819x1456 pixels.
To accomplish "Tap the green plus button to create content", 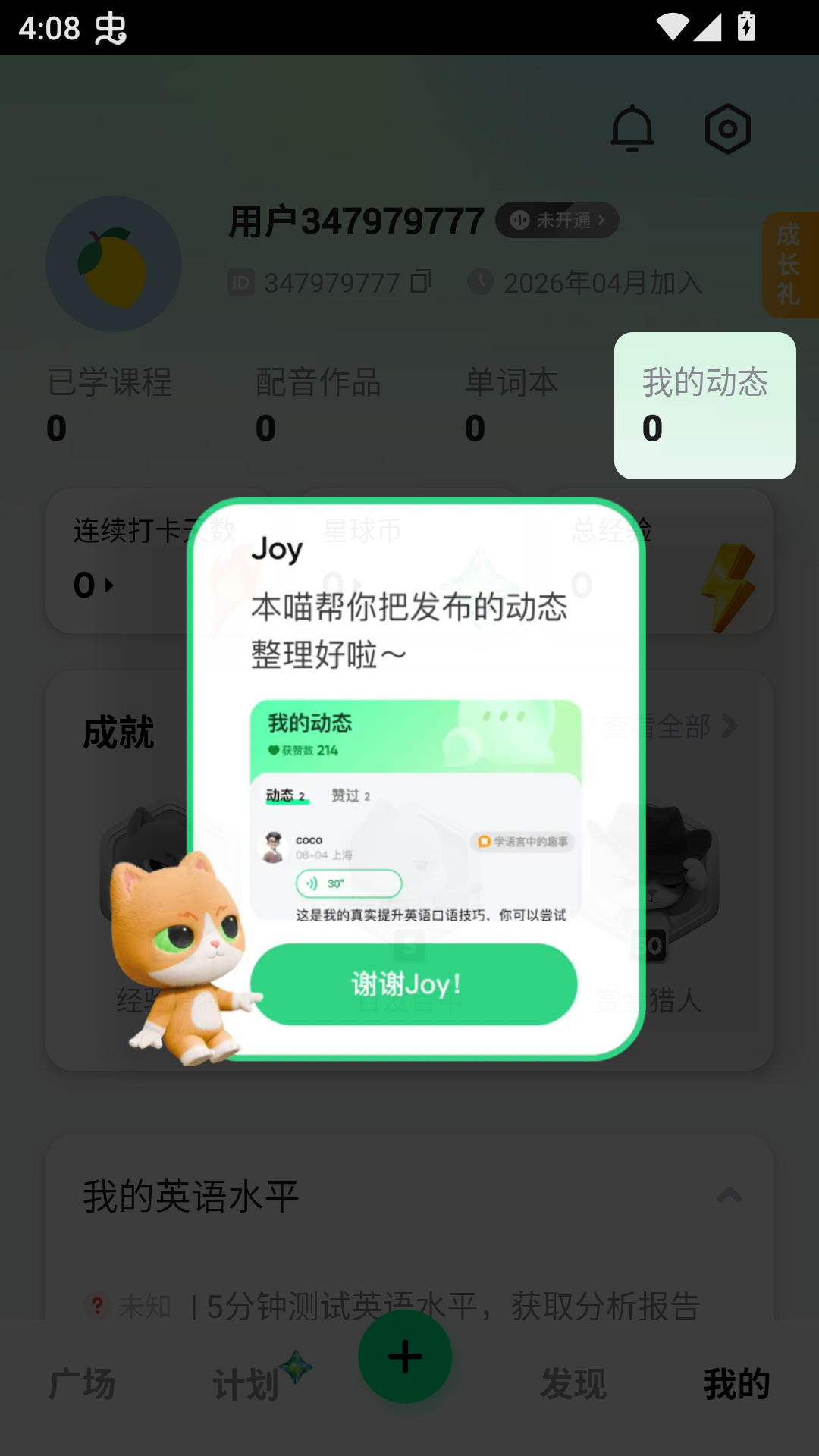I will [x=405, y=1357].
